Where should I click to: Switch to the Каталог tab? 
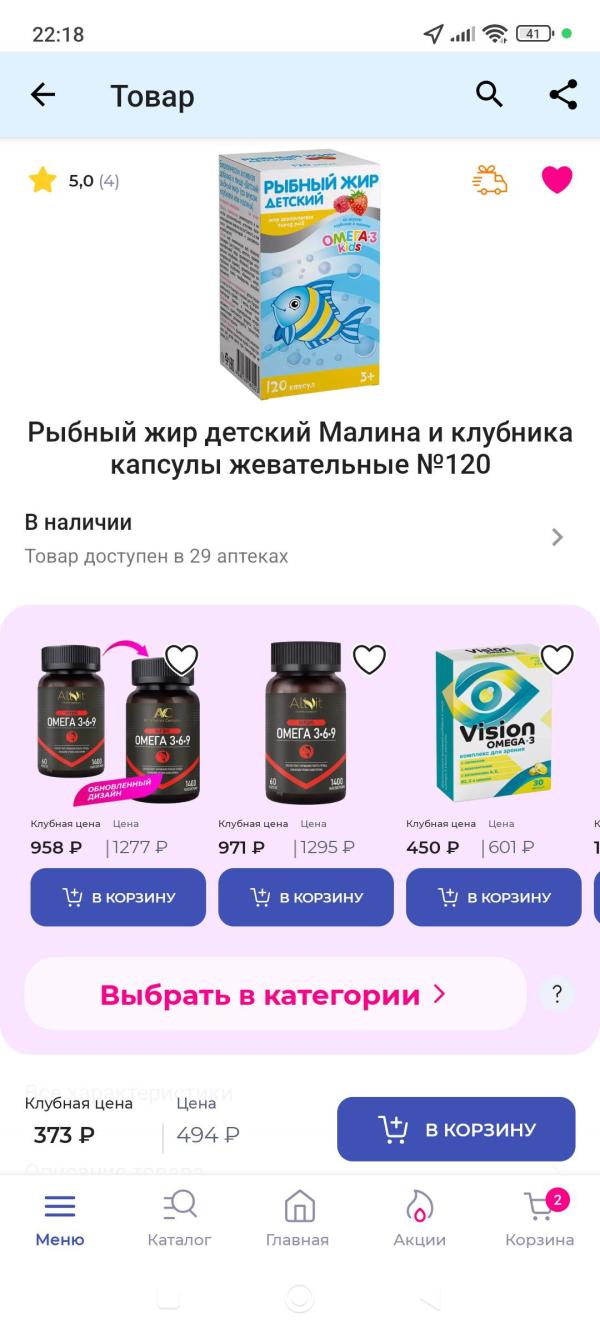pos(180,1218)
